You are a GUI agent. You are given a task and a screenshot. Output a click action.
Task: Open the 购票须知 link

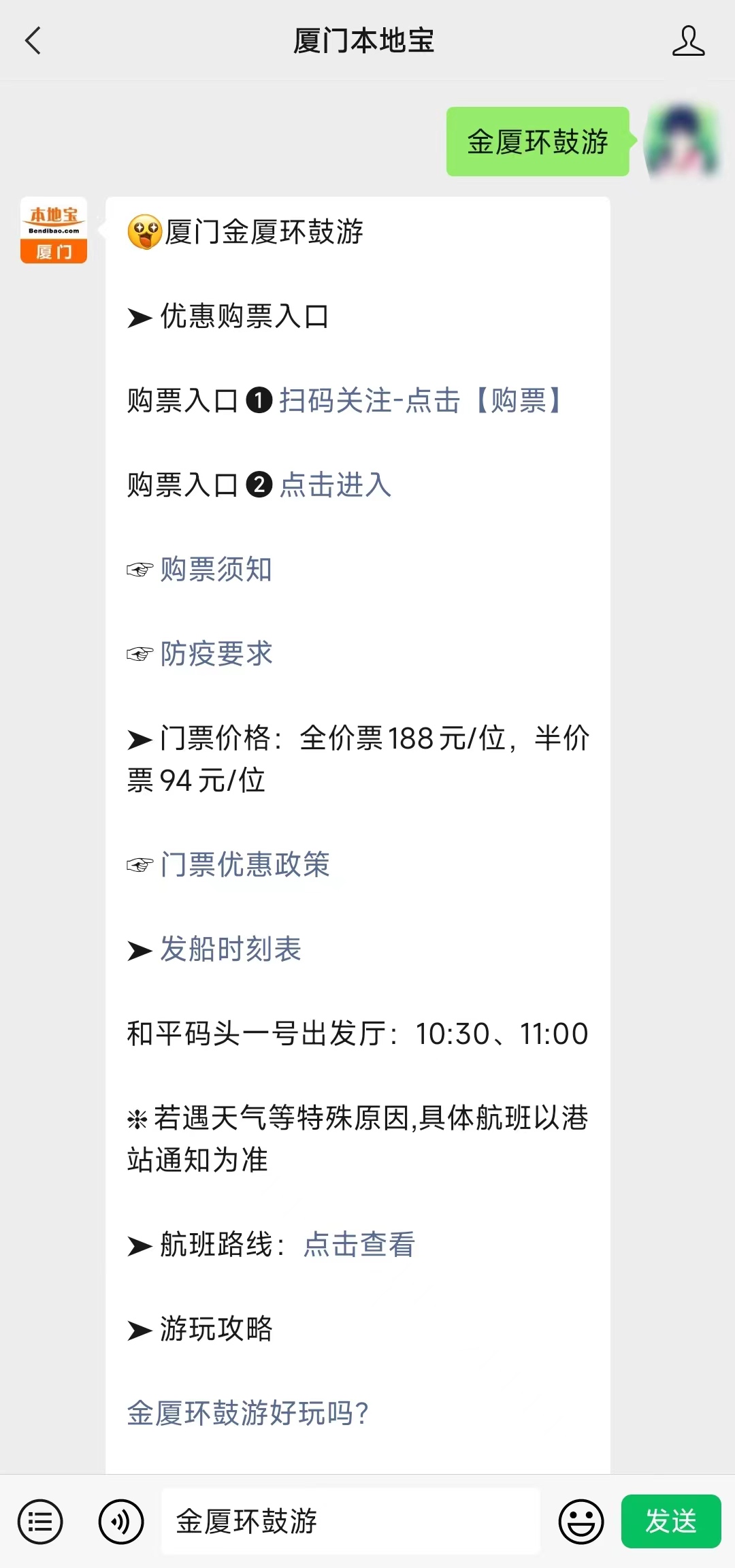216,569
